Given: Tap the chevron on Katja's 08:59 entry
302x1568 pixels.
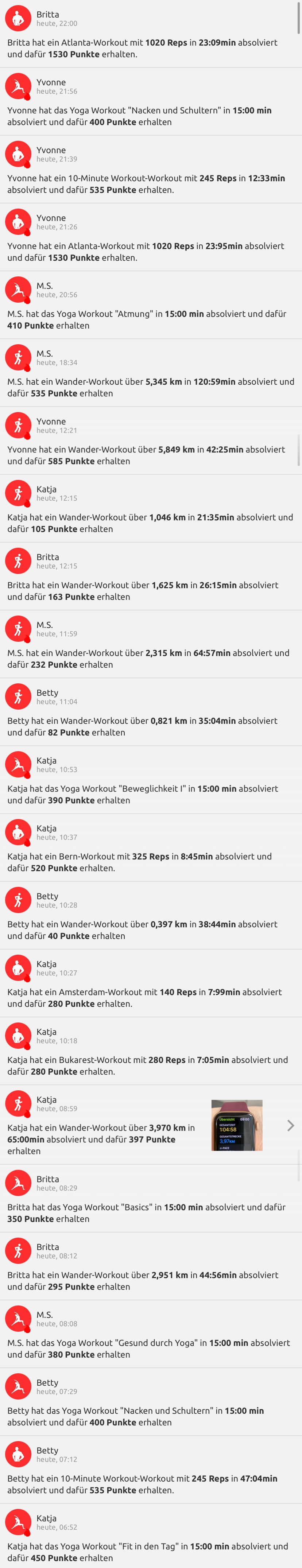Looking at the screenshot, I should pyautogui.click(x=290, y=1125).
